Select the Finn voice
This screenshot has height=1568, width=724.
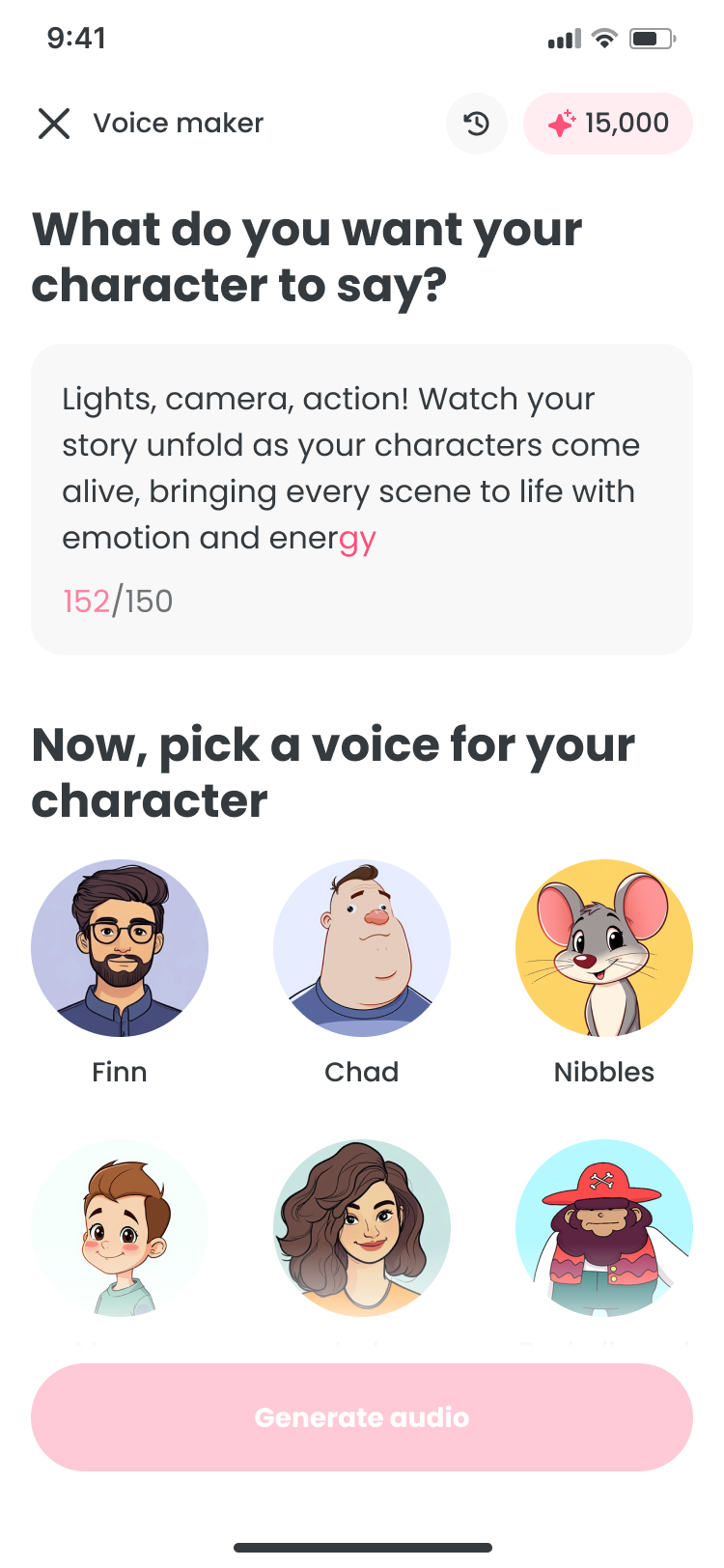tap(120, 948)
